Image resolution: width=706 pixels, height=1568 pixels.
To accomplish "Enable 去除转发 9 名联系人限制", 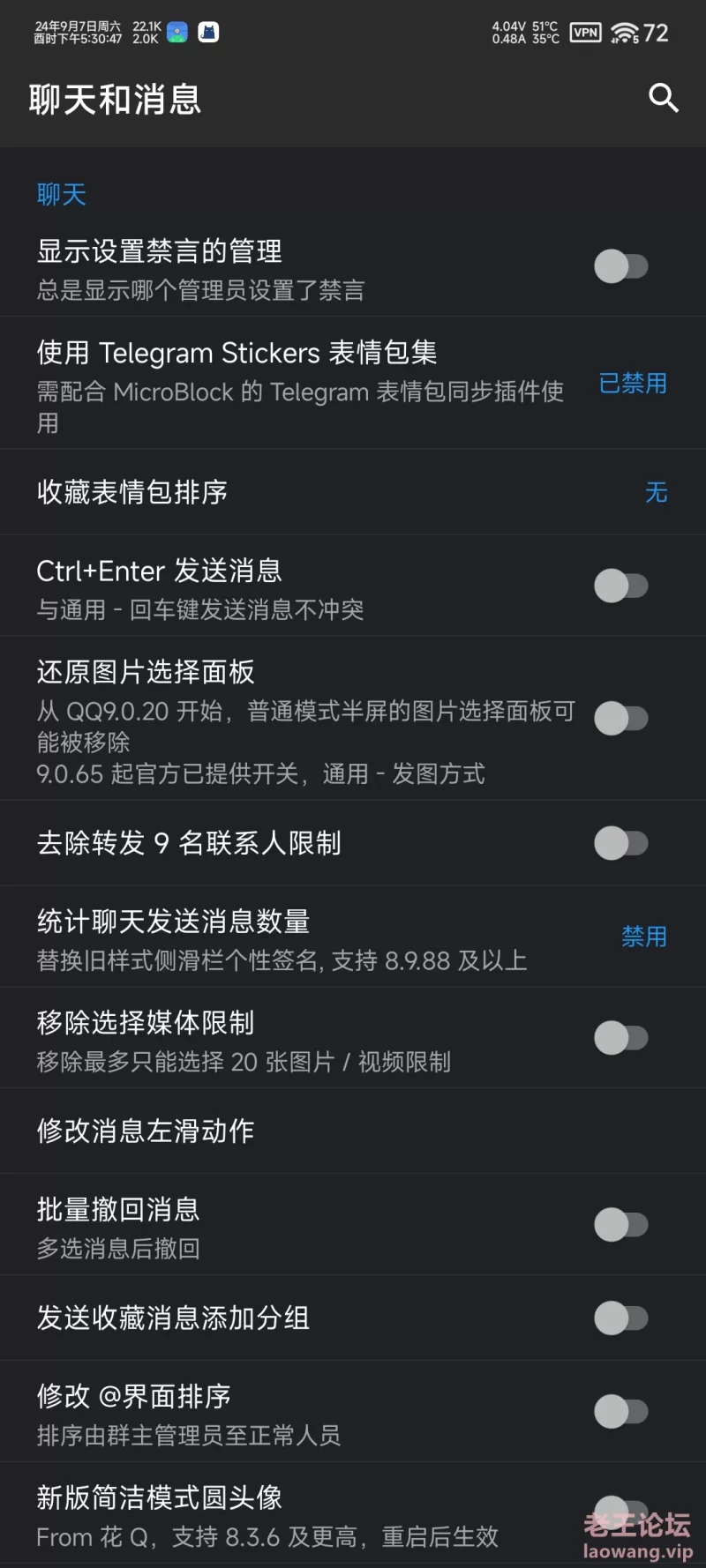I will click(x=621, y=843).
